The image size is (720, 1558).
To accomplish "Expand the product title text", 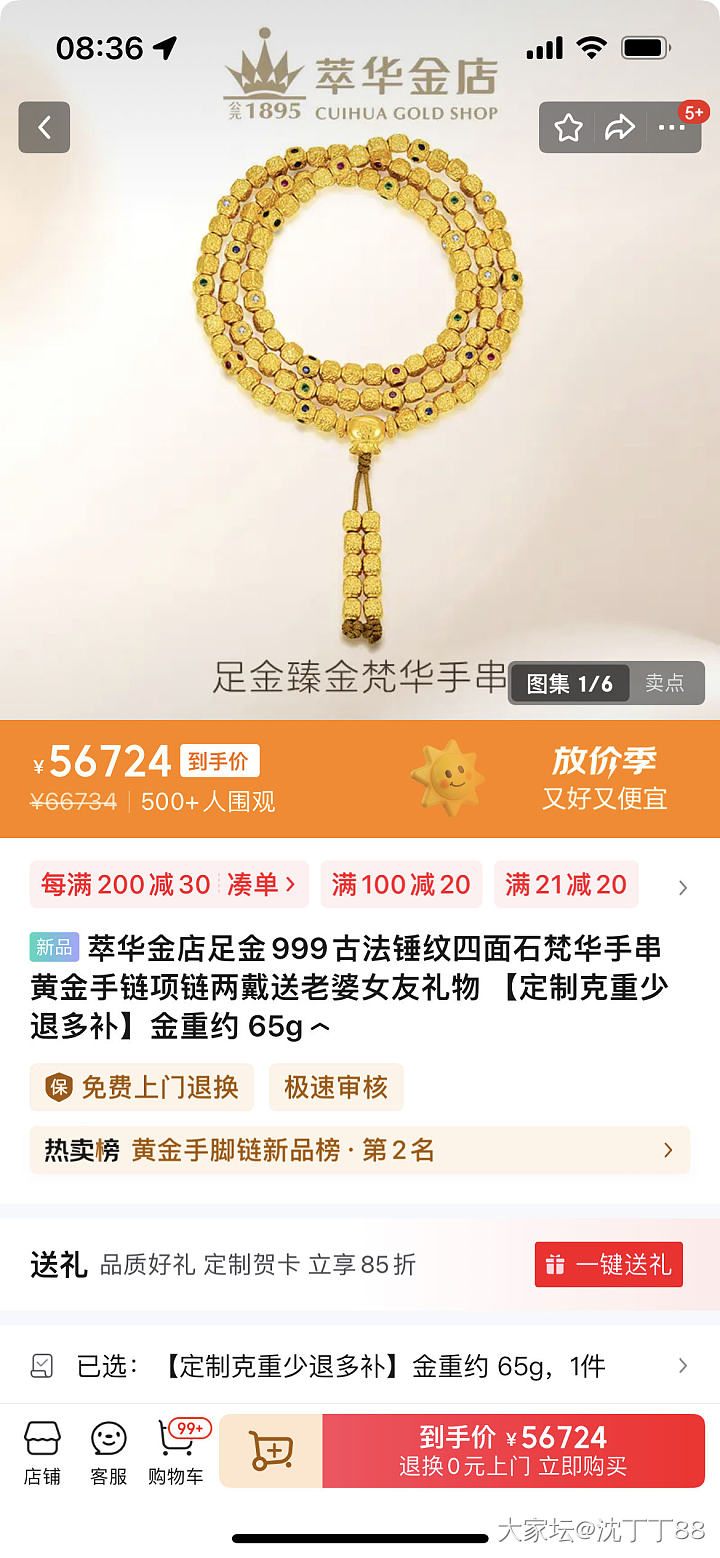I will (319, 1027).
